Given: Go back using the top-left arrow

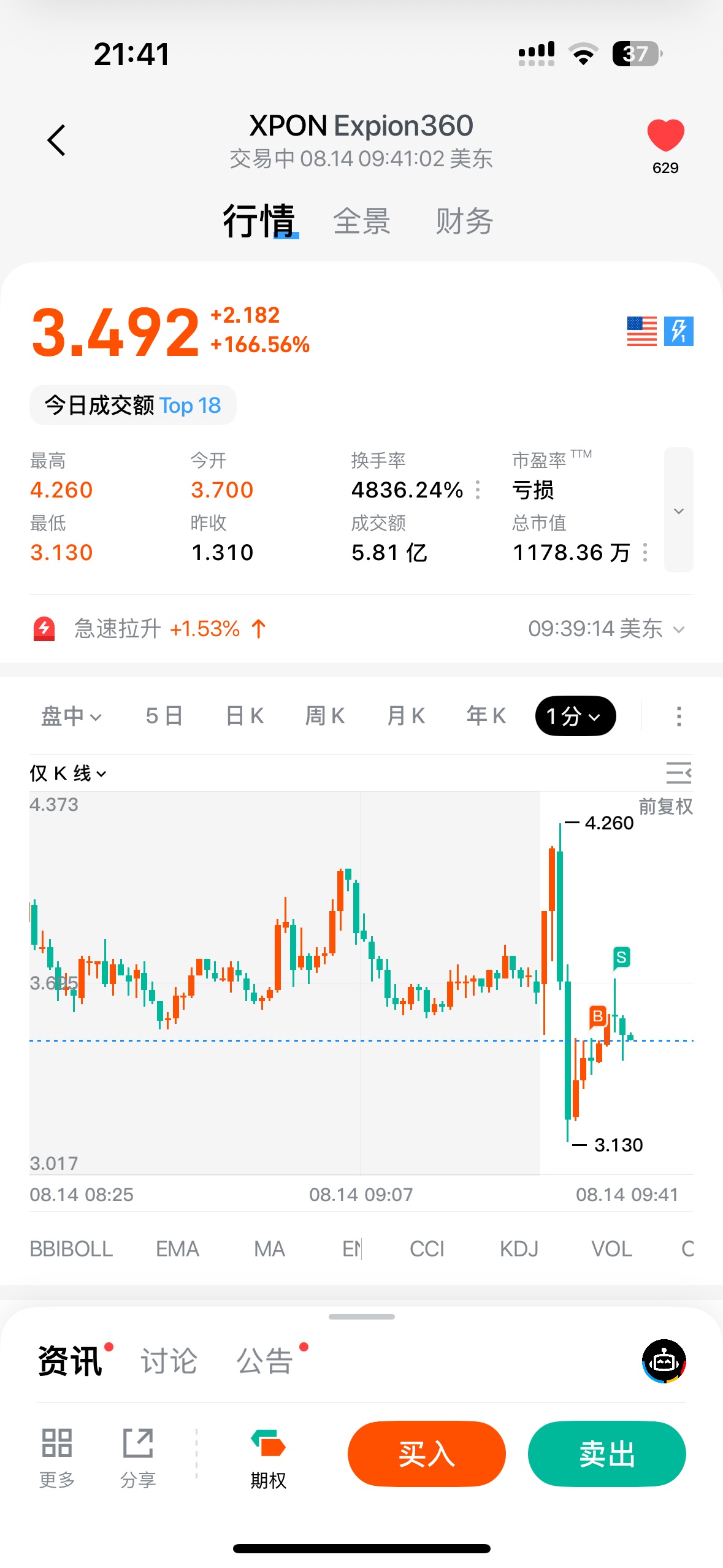Looking at the screenshot, I should (x=56, y=140).
